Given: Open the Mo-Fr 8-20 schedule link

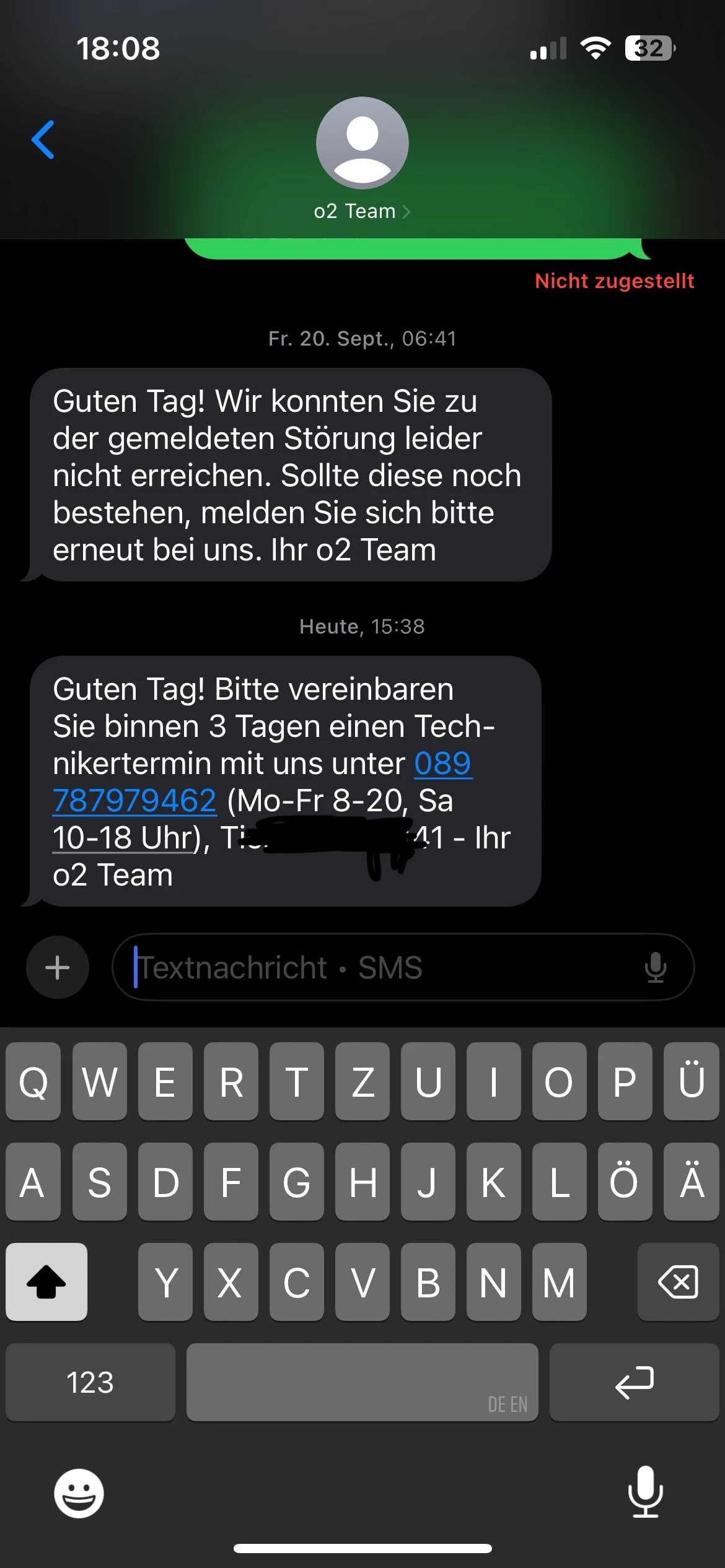Looking at the screenshot, I should pos(124,837).
